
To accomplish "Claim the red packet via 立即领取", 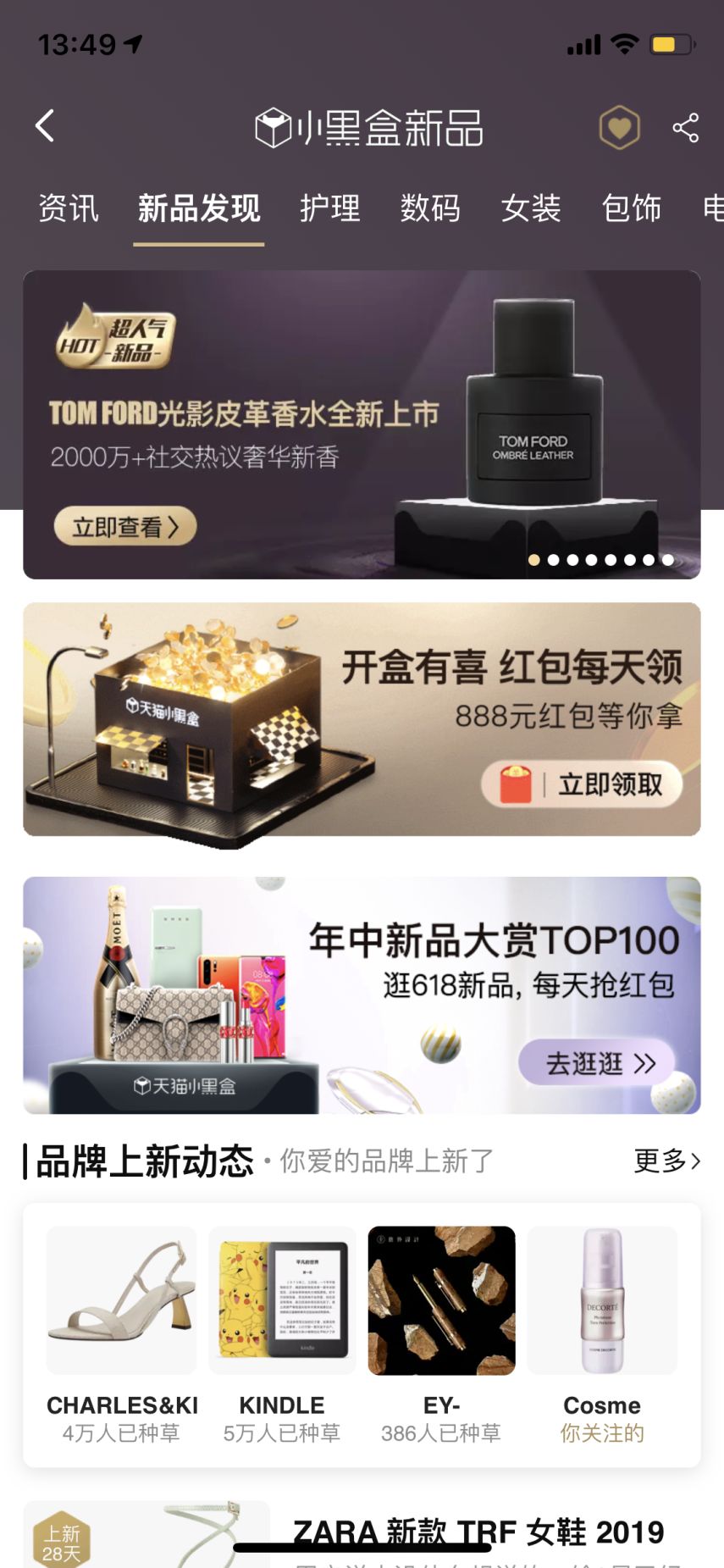I will 583,784.
